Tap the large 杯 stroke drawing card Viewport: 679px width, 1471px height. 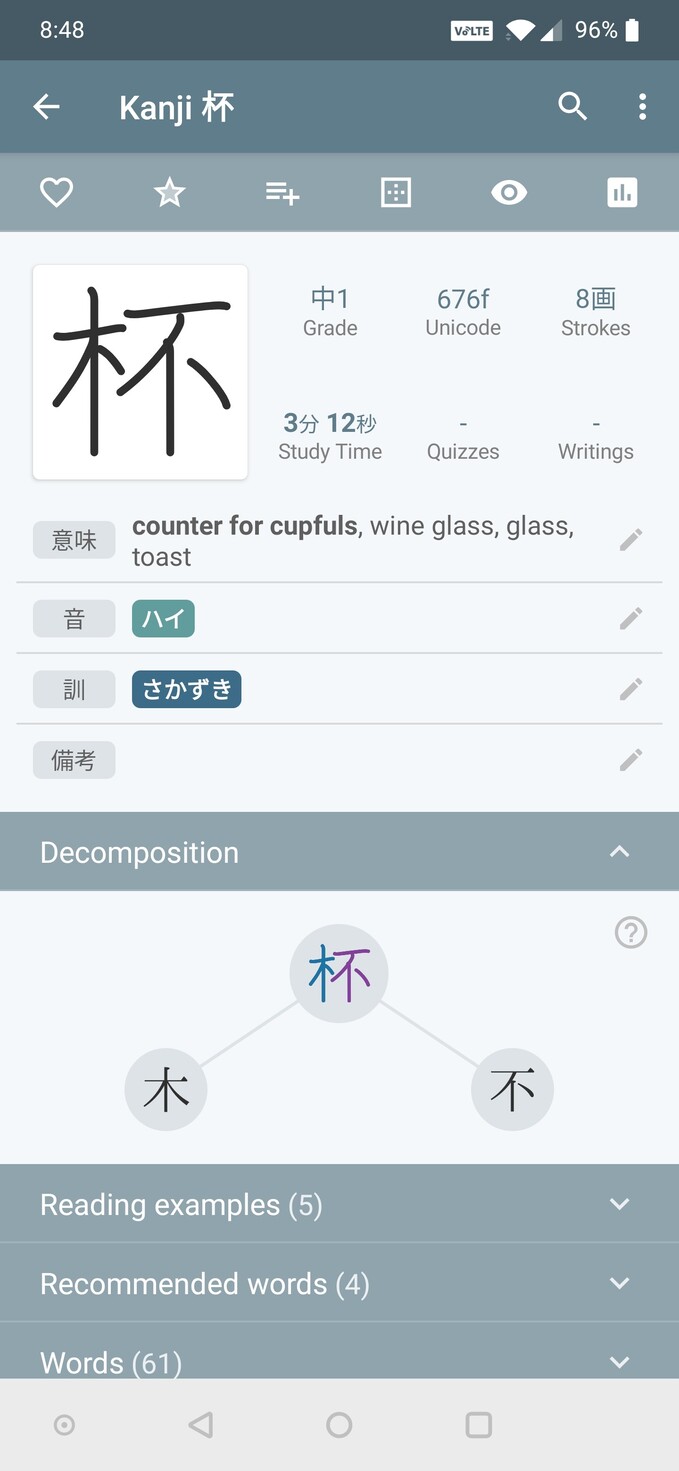(x=140, y=372)
